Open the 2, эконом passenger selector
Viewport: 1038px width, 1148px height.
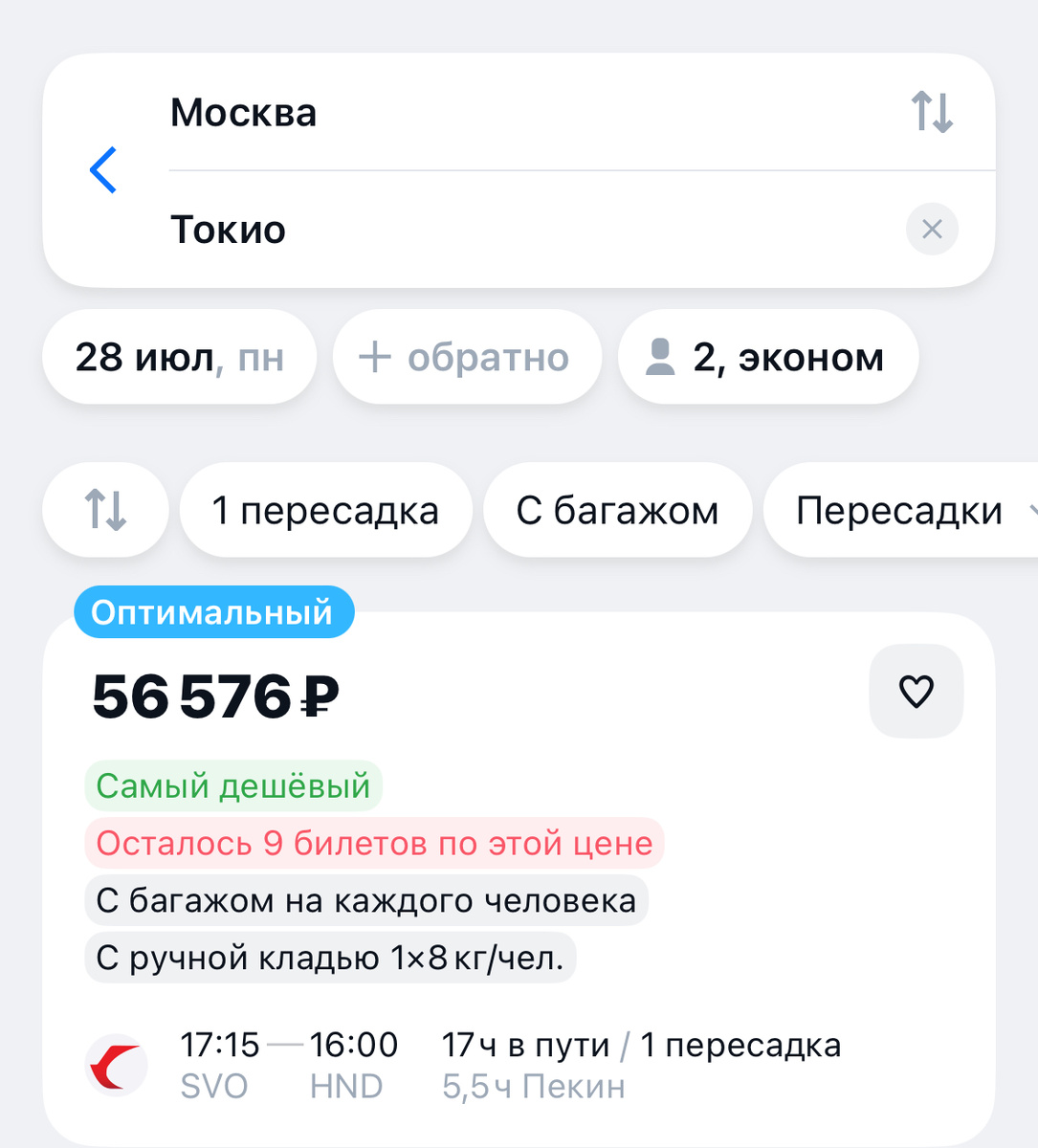coord(767,356)
